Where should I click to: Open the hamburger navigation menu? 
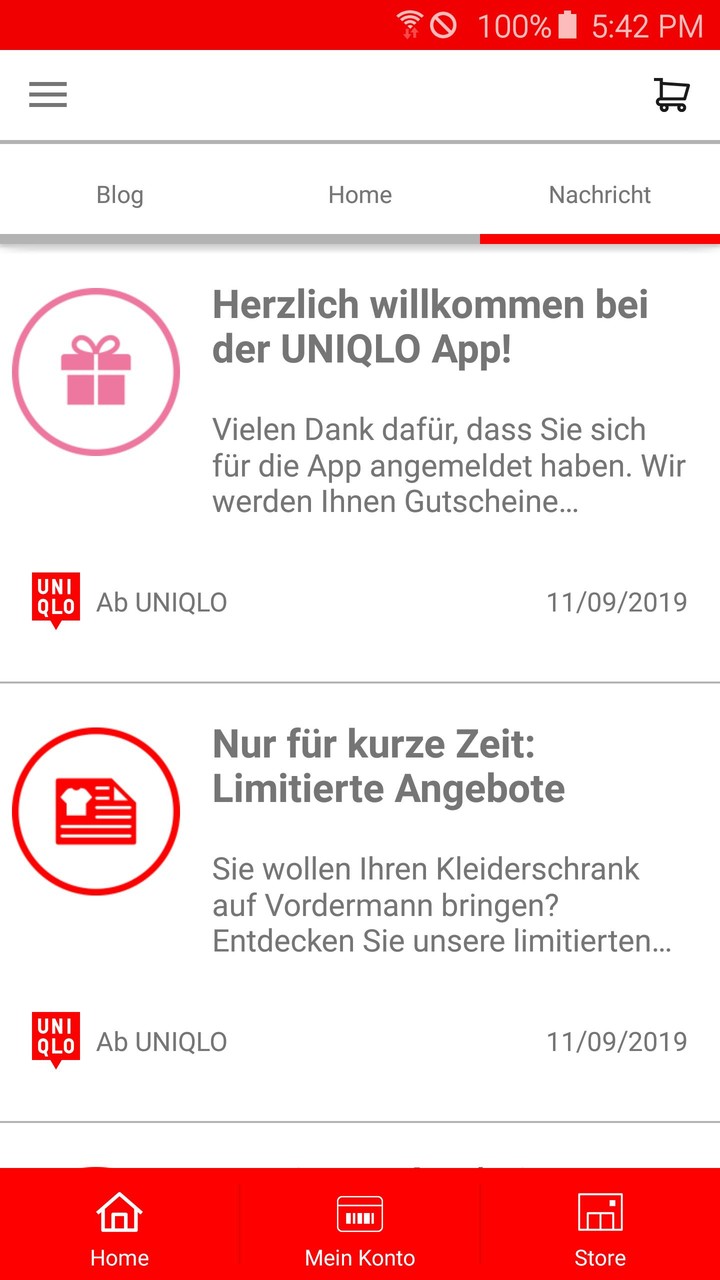click(47, 94)
